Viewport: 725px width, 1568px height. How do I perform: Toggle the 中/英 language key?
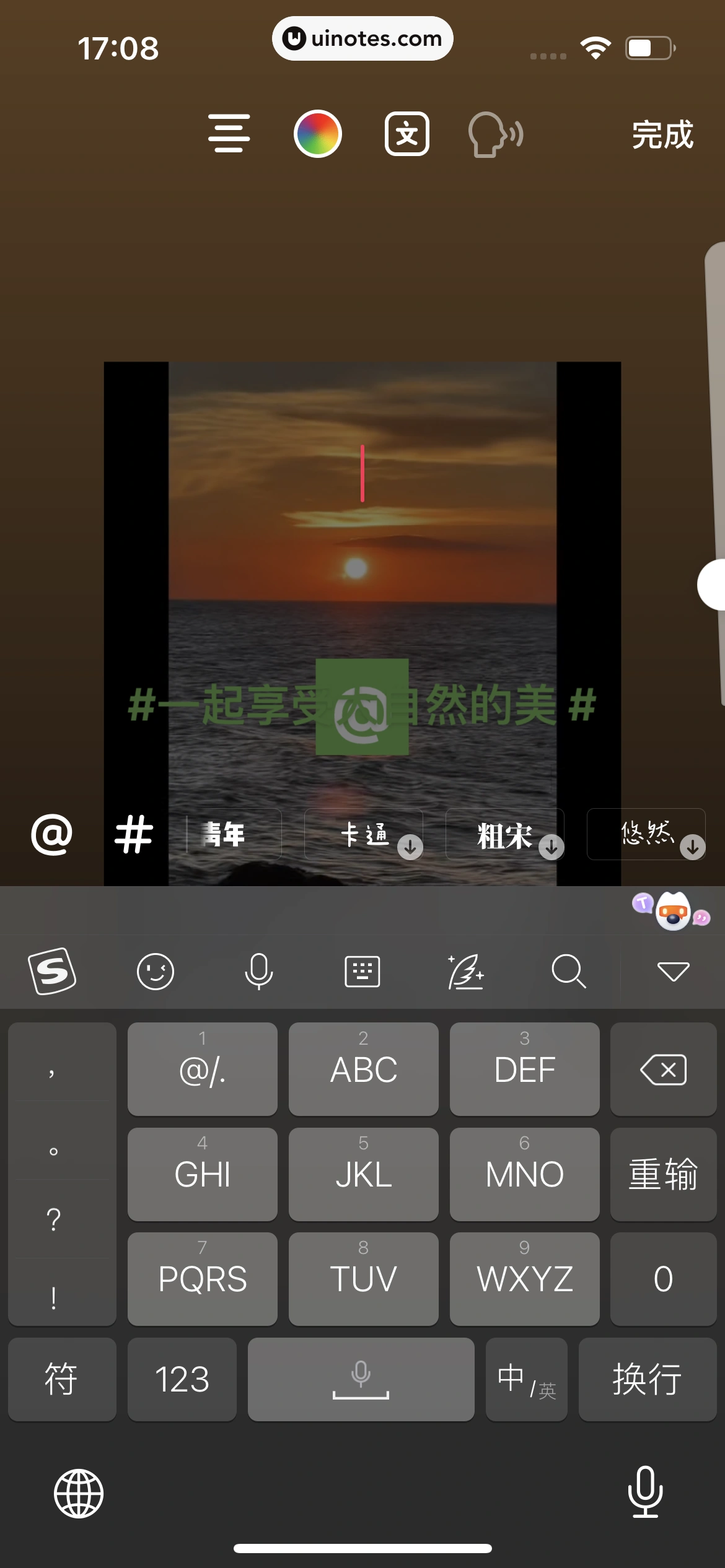tap(526, 1379)
